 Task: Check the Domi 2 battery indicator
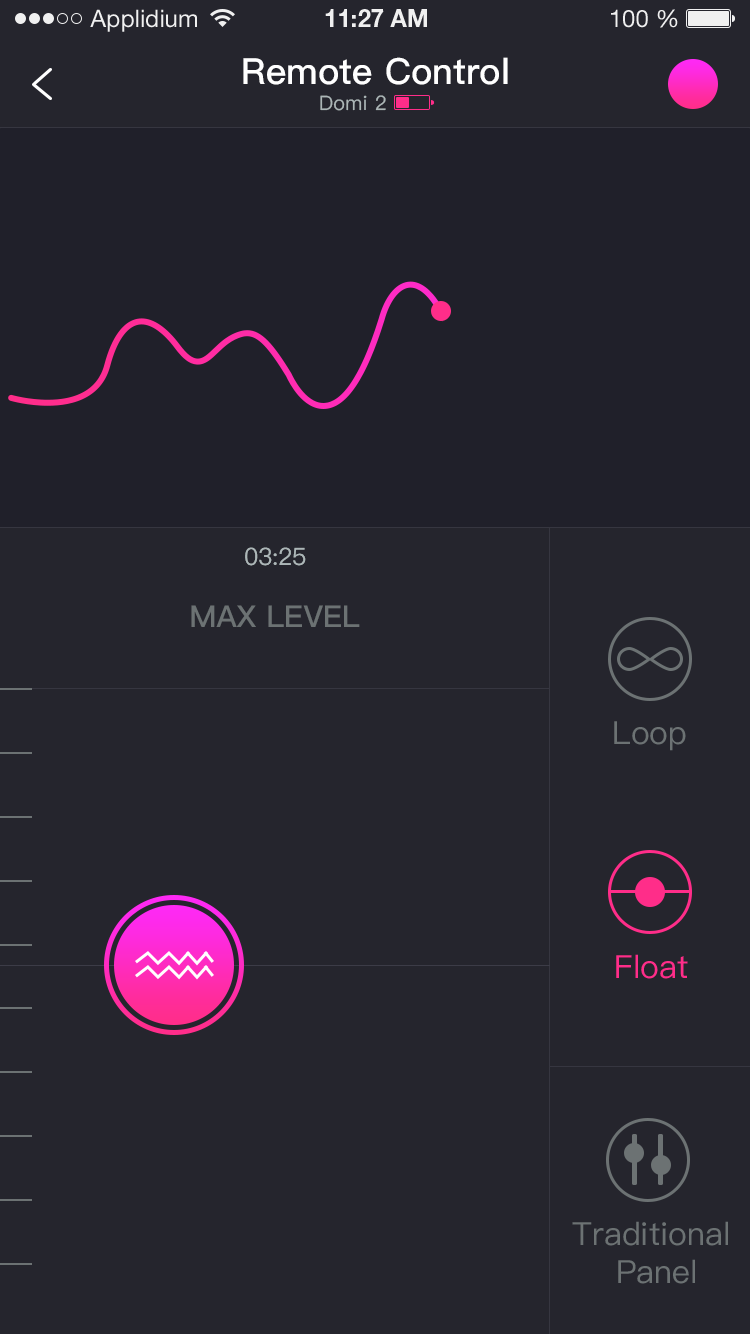pos(414,101)
